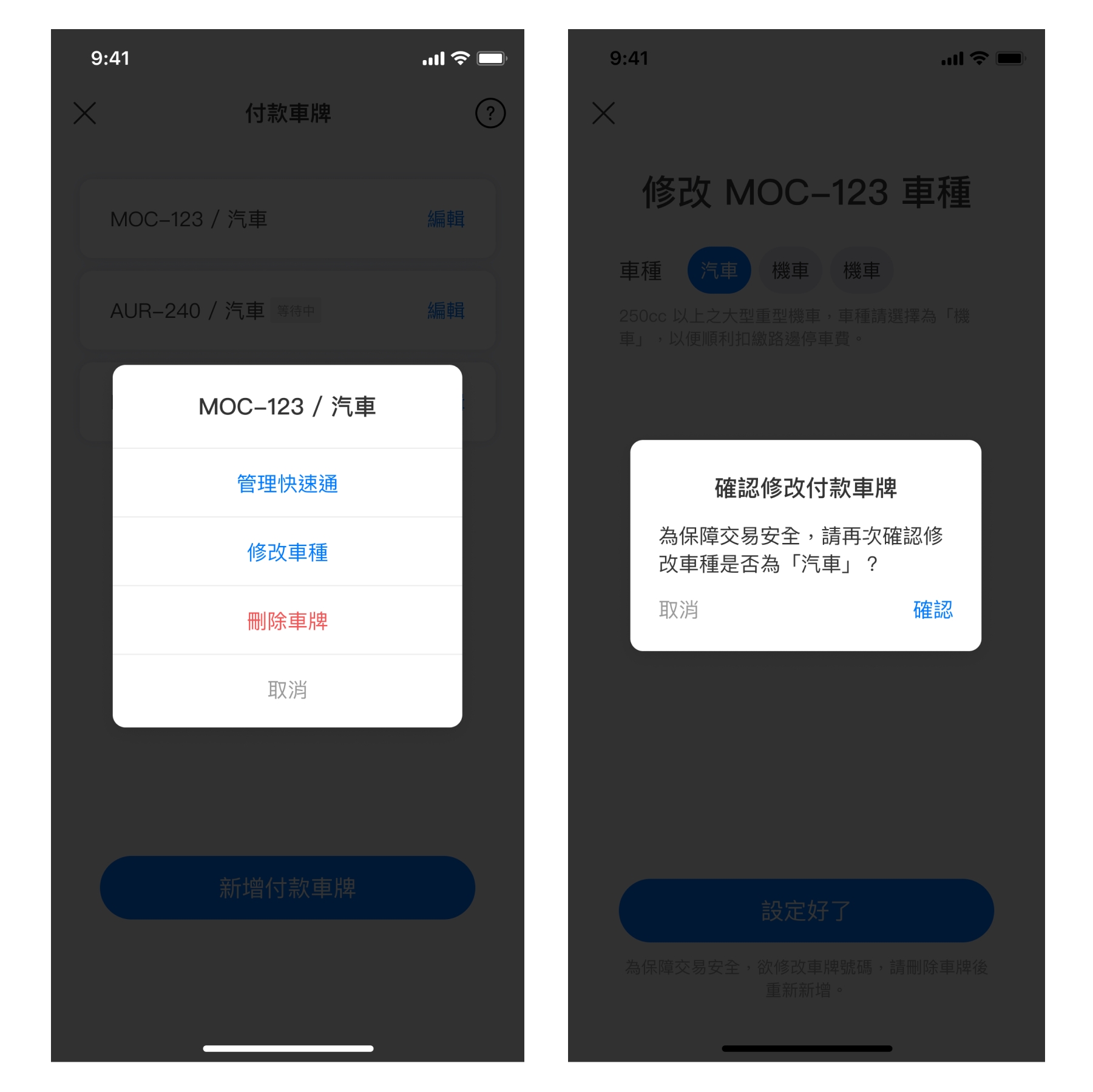Tap 刪除車牌 to delete the plate
Image resolution: width=1093 pixels, height=1092 pixels.
pyautogui.click(x=287, y=621)
